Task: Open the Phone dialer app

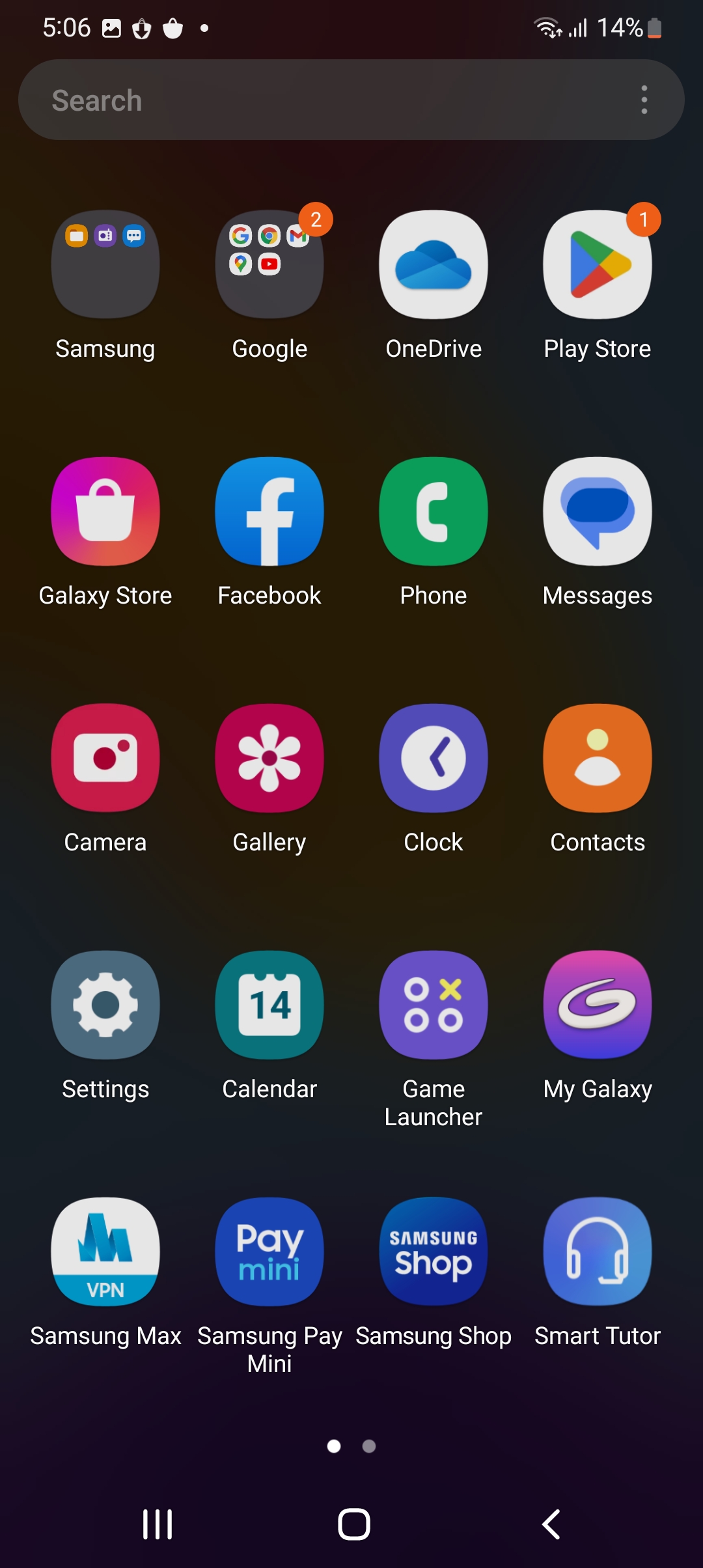Action: click(434, 512)
